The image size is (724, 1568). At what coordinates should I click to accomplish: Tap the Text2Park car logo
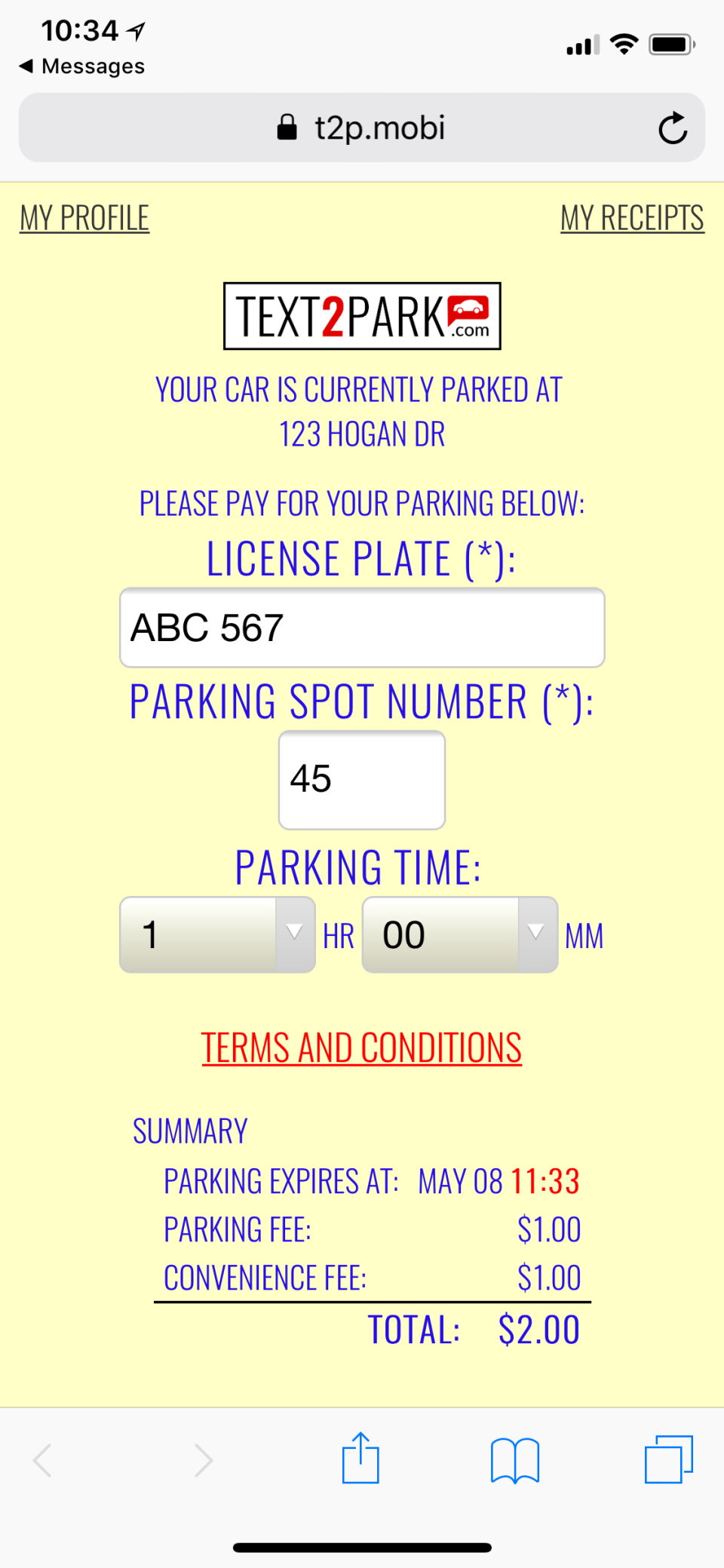(361, 315)
